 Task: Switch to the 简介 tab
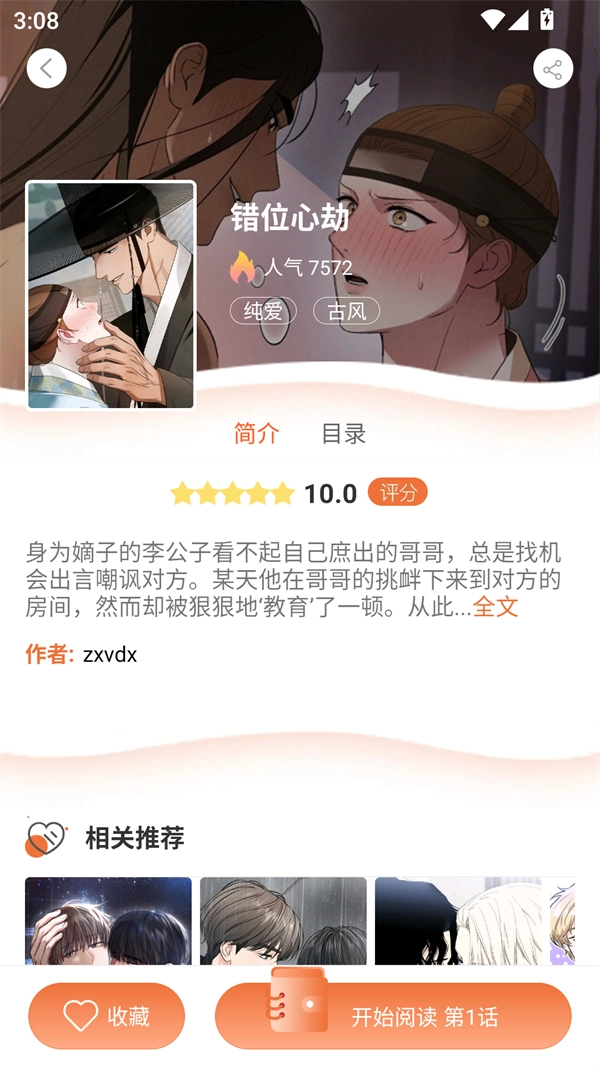[x=257, y=433]
